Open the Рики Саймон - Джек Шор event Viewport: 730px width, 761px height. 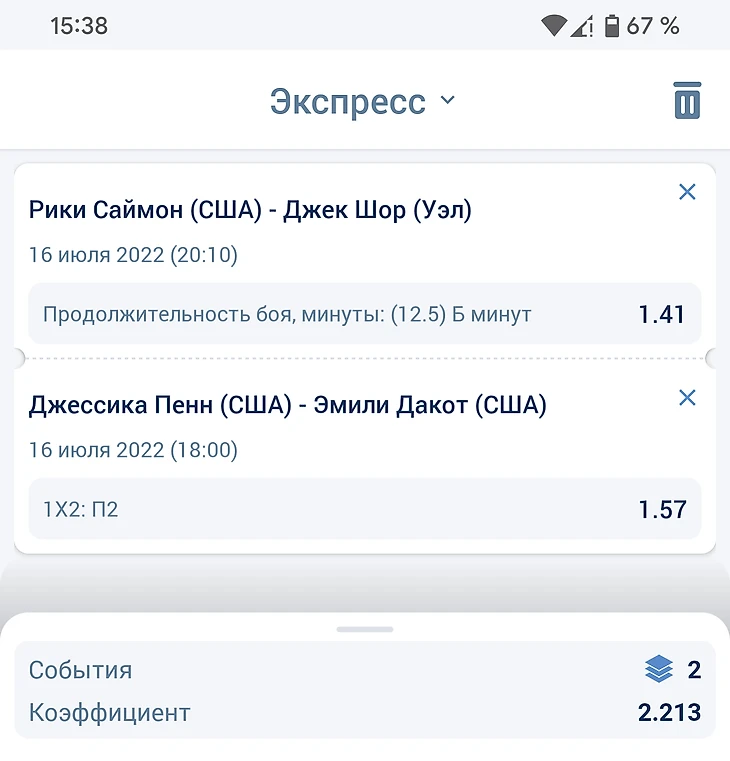250,210
